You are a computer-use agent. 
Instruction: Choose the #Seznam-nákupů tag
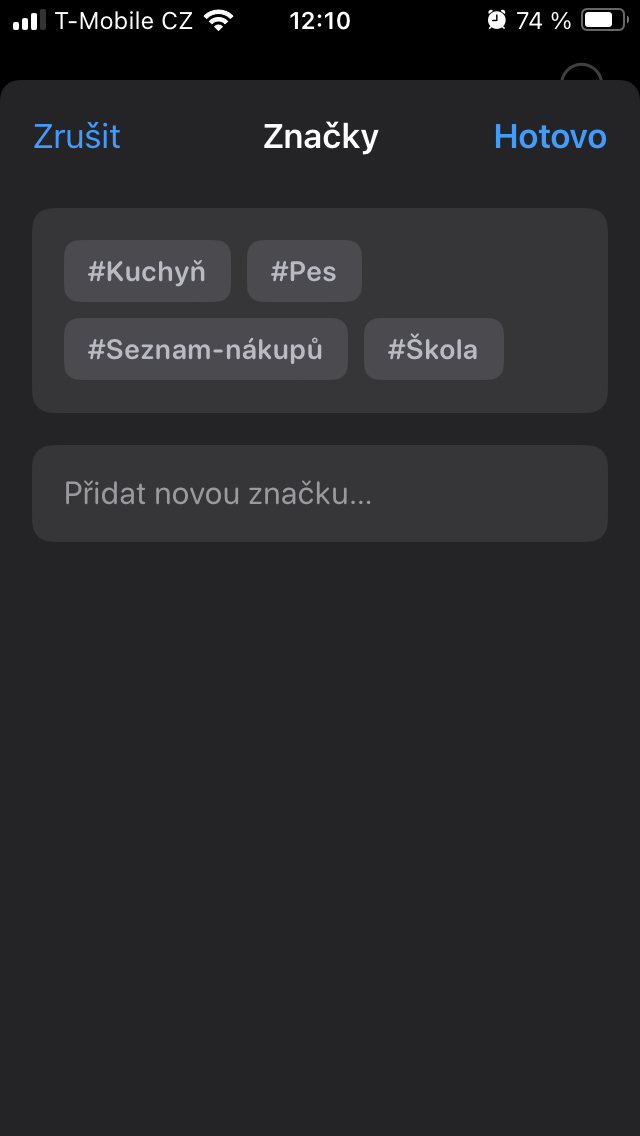tap(205, 349)
